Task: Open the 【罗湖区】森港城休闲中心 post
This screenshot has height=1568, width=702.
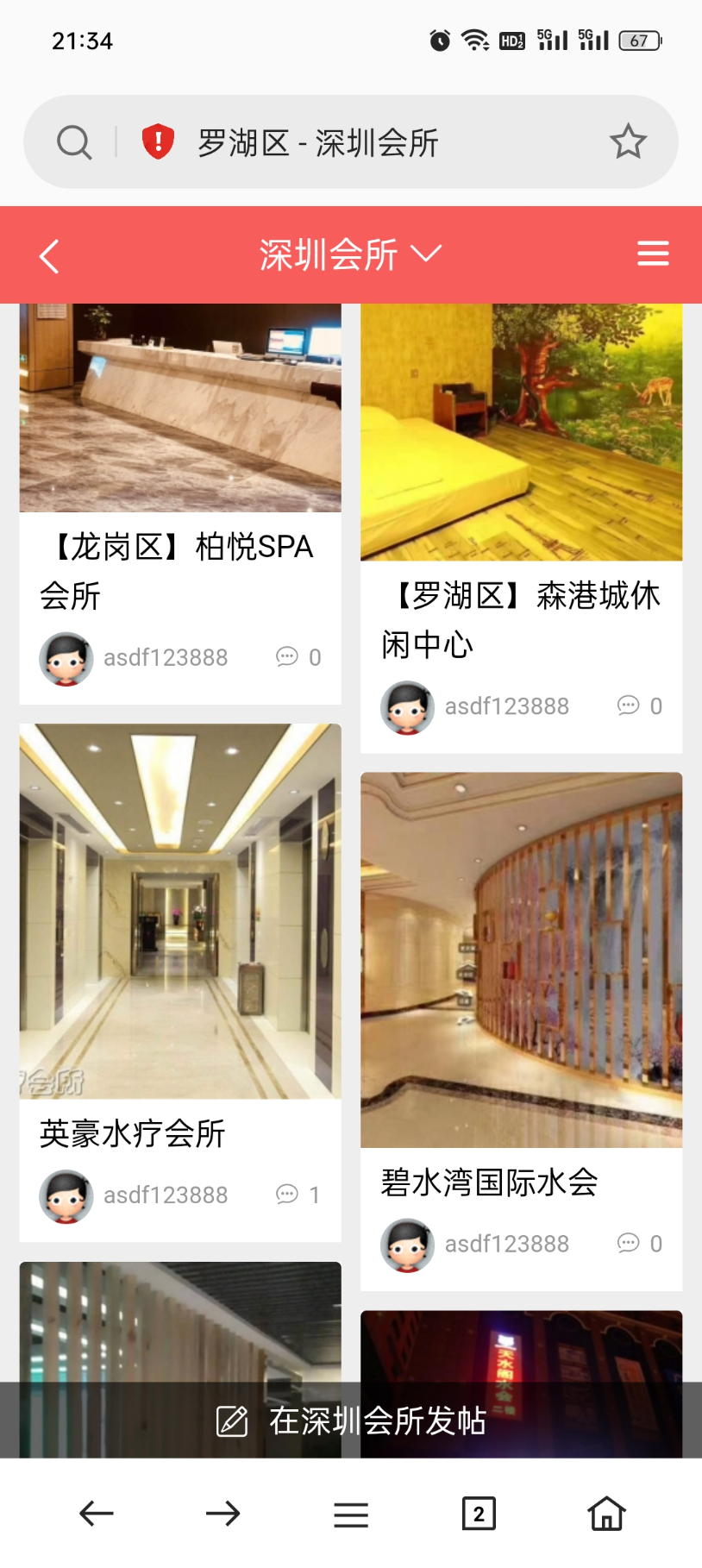Action: click(x=521, y=618)
